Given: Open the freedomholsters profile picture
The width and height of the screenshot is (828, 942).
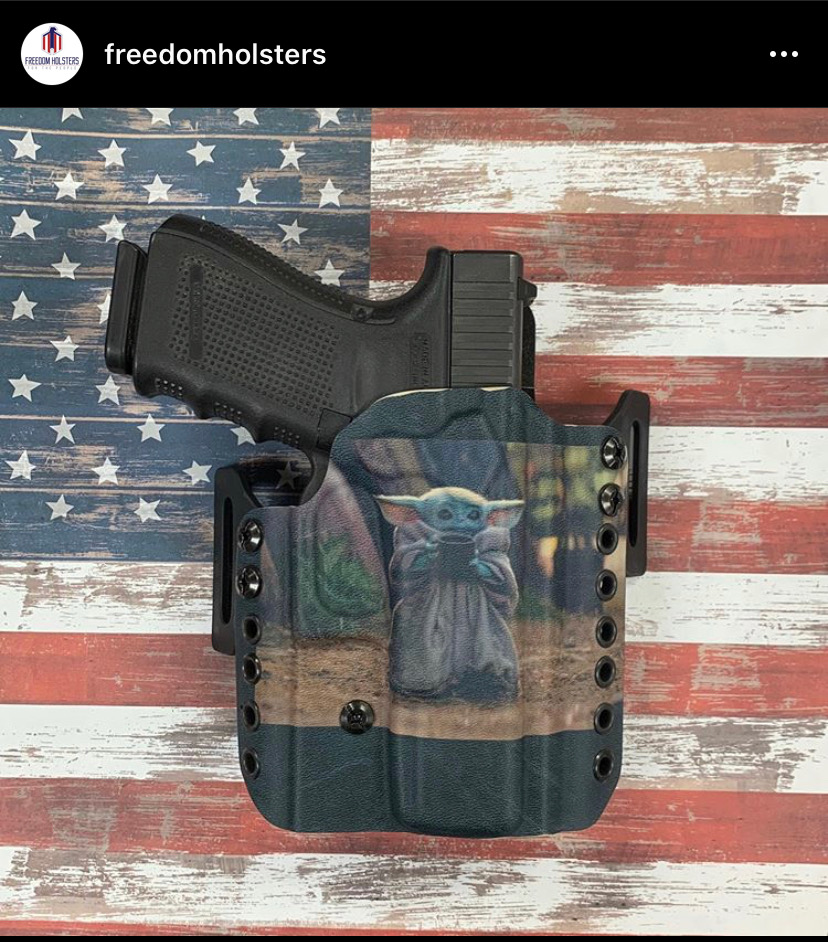Looking at the screenshot, I should pos(52,54).
